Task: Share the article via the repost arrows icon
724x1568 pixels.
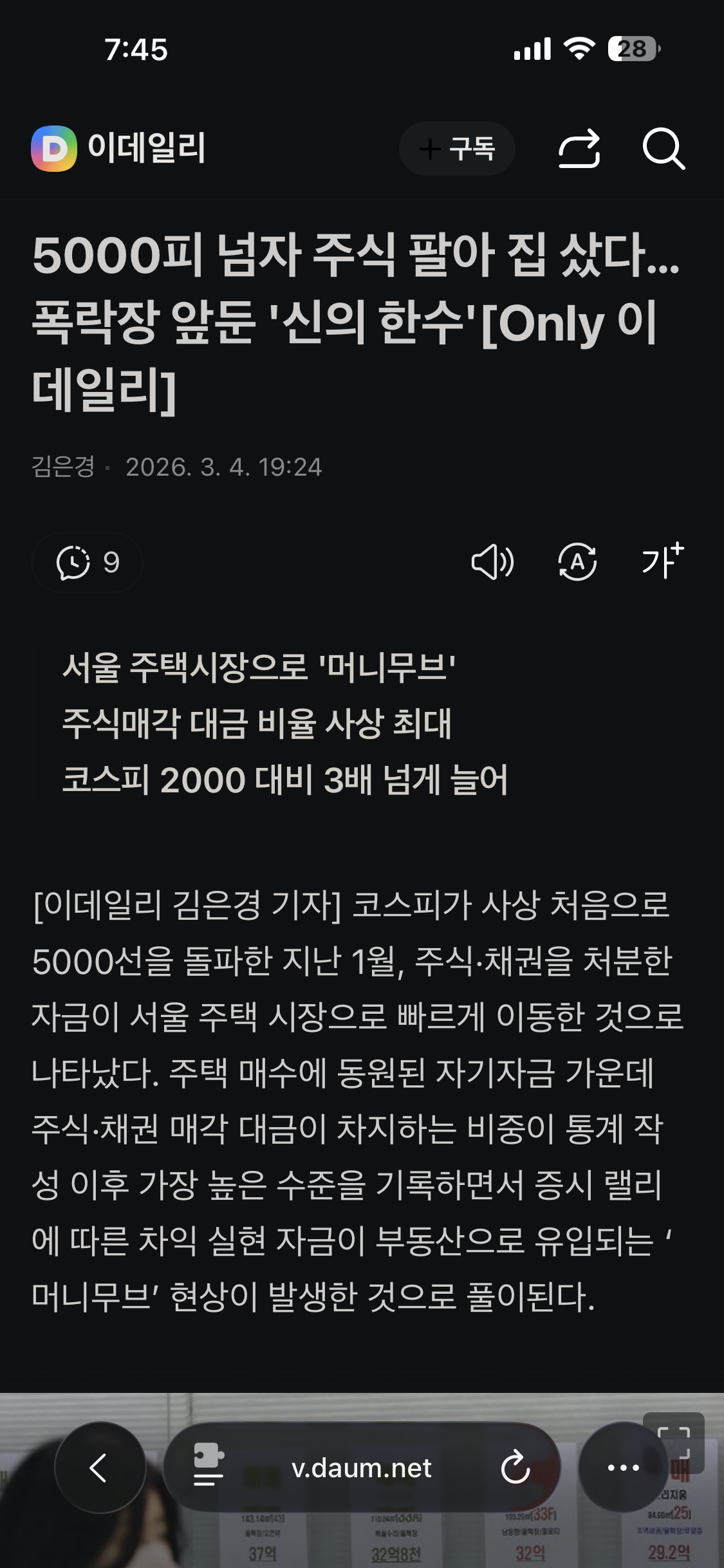Action: point(579,149)
